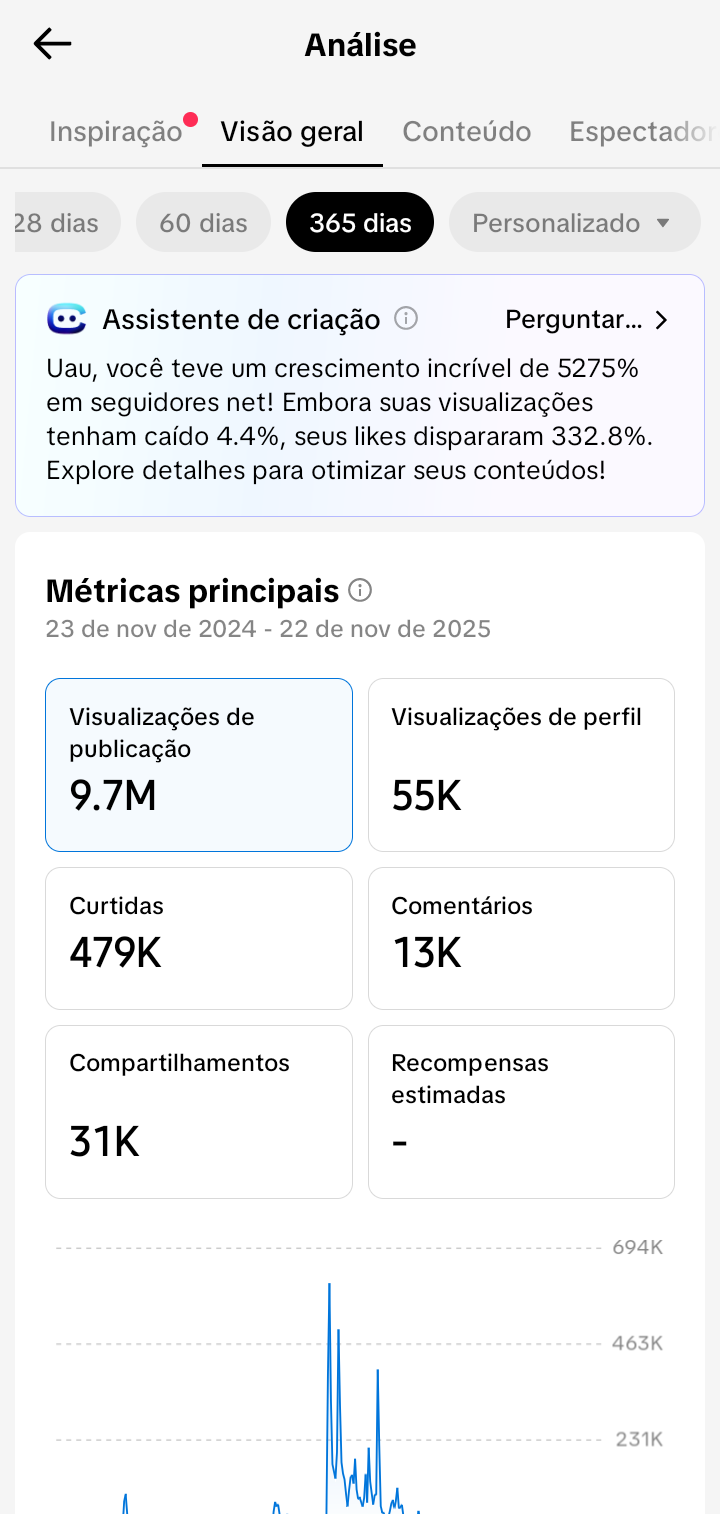720x1514 pixels.
Task: Select the 28 dias period chip
Action: coord(62,222)
